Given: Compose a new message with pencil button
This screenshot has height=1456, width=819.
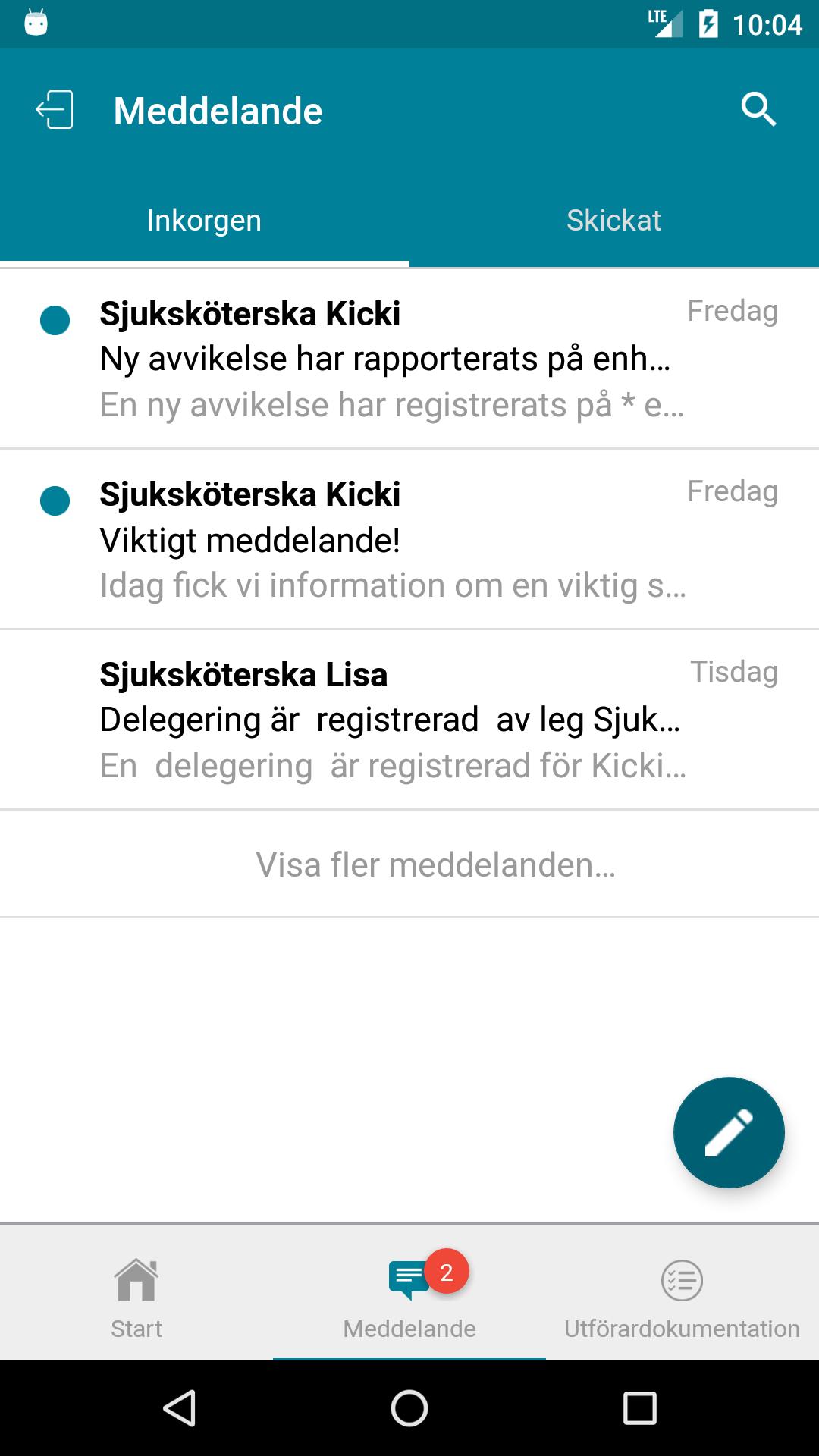Looking at the screenshot, I should pyautogui.click(x=729, y=1132).
